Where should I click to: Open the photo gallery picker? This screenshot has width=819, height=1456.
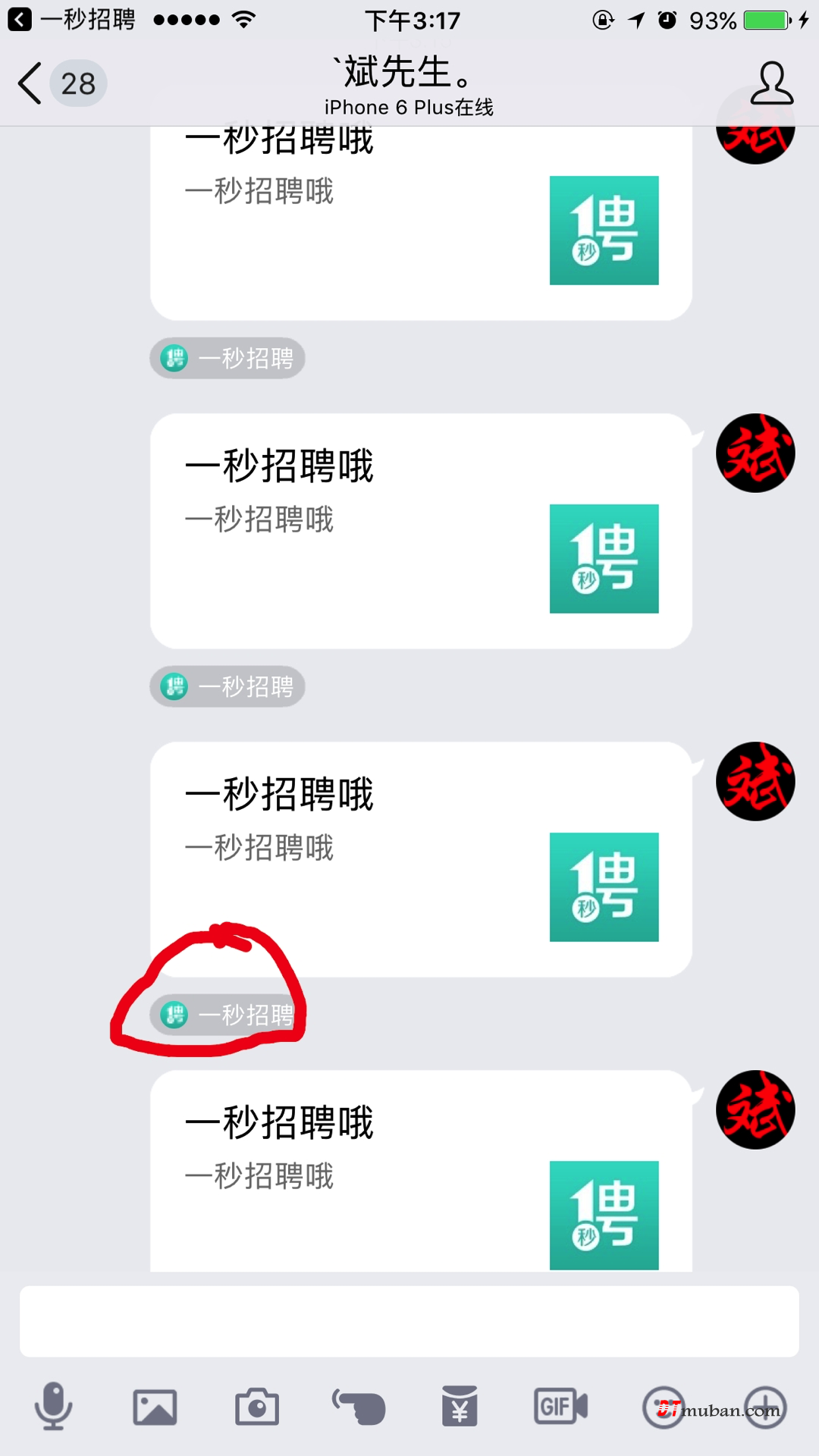point(155,1407)
